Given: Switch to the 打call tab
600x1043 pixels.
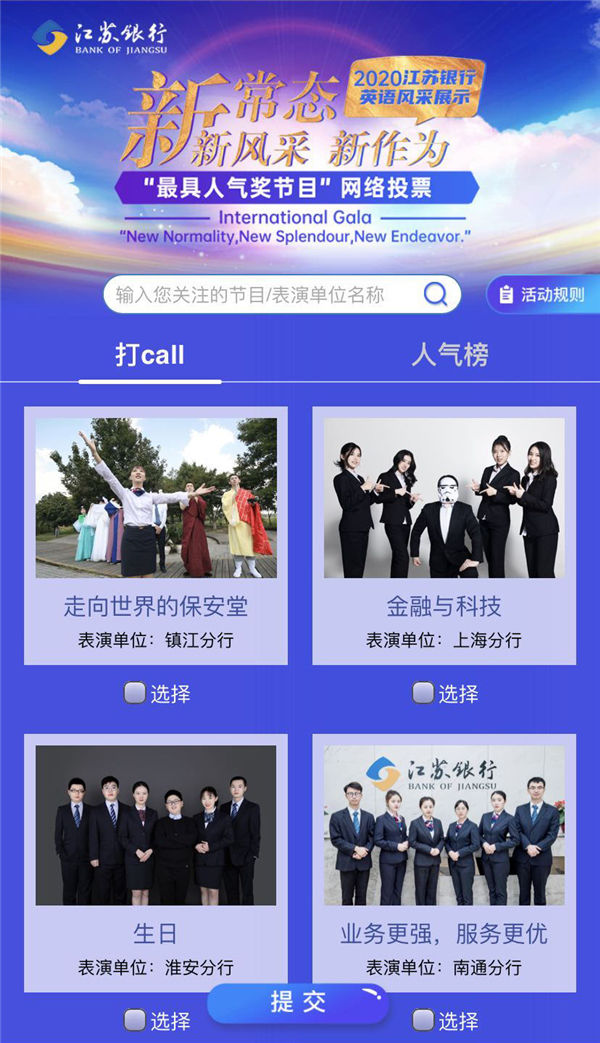Looking at the screenshot, I should 150,355.
